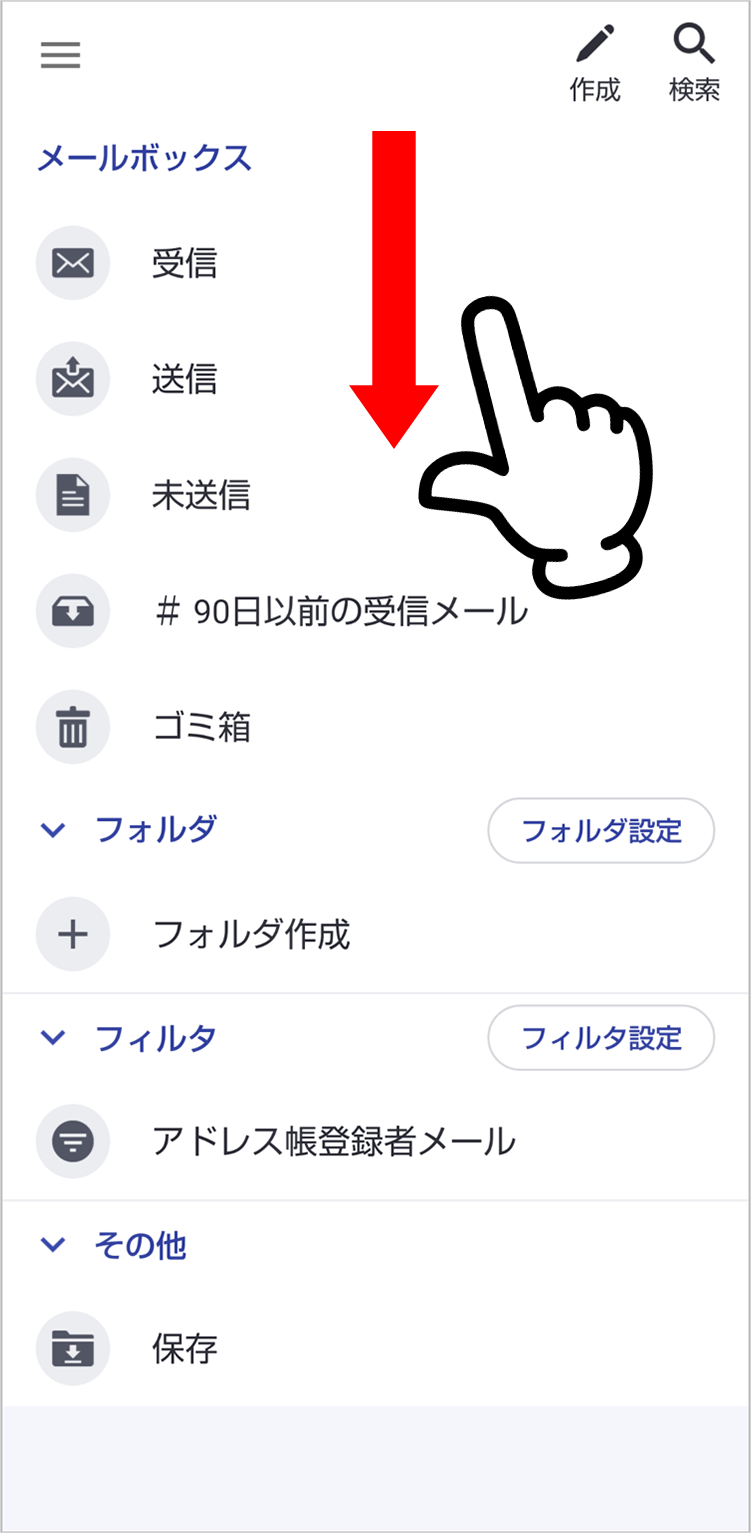Select フォルダ作成 to create a folder
The width and height of the screenshot is (751, 1533).
(x=250, y=935)
